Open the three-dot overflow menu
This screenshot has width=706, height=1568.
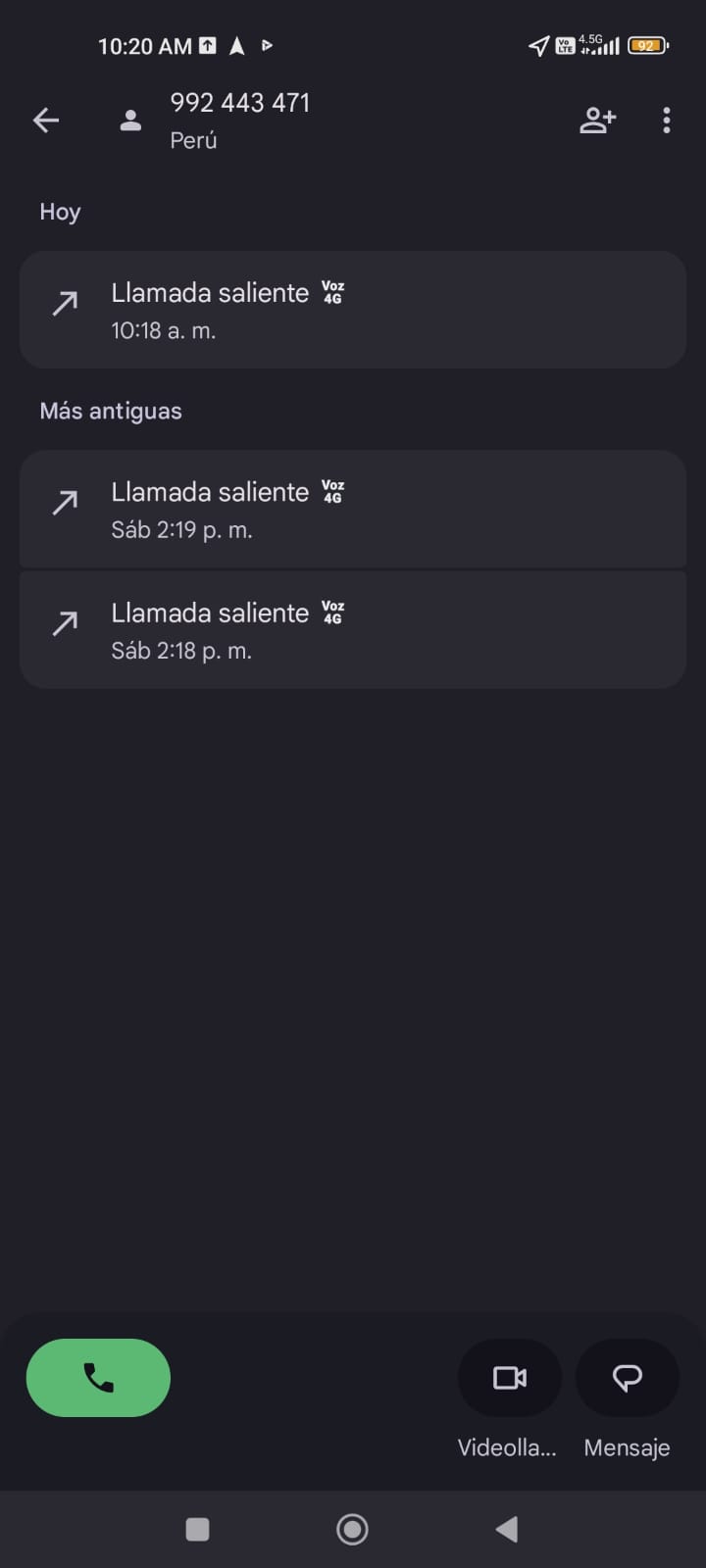point(667,121)
